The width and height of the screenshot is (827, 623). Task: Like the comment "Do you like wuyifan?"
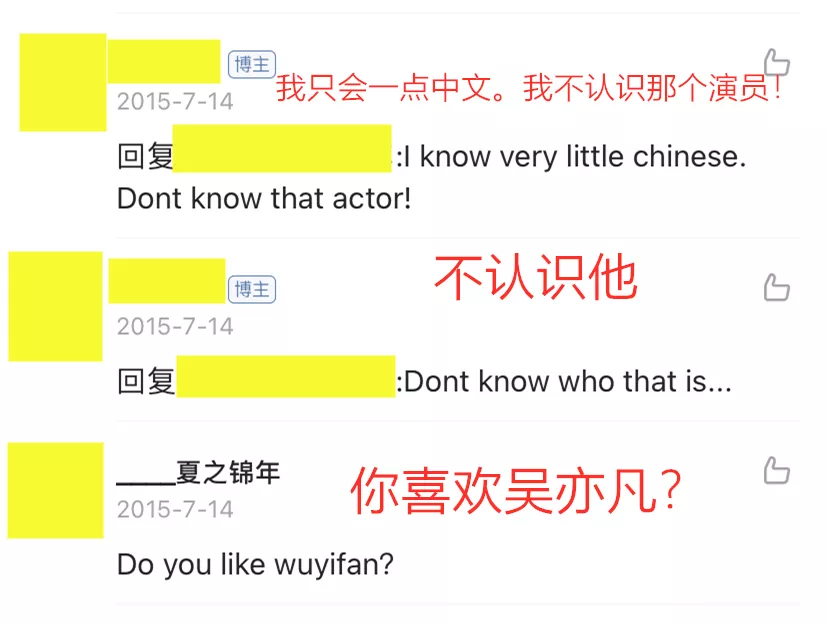coord(776,471)
